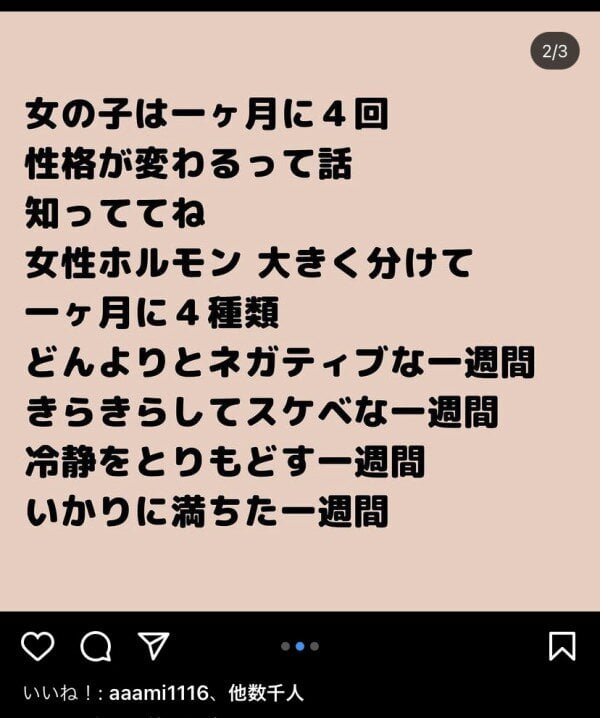Share the post via paper plane icon
The height and width of the screenshot is (718, 600).
coord(152,646)
